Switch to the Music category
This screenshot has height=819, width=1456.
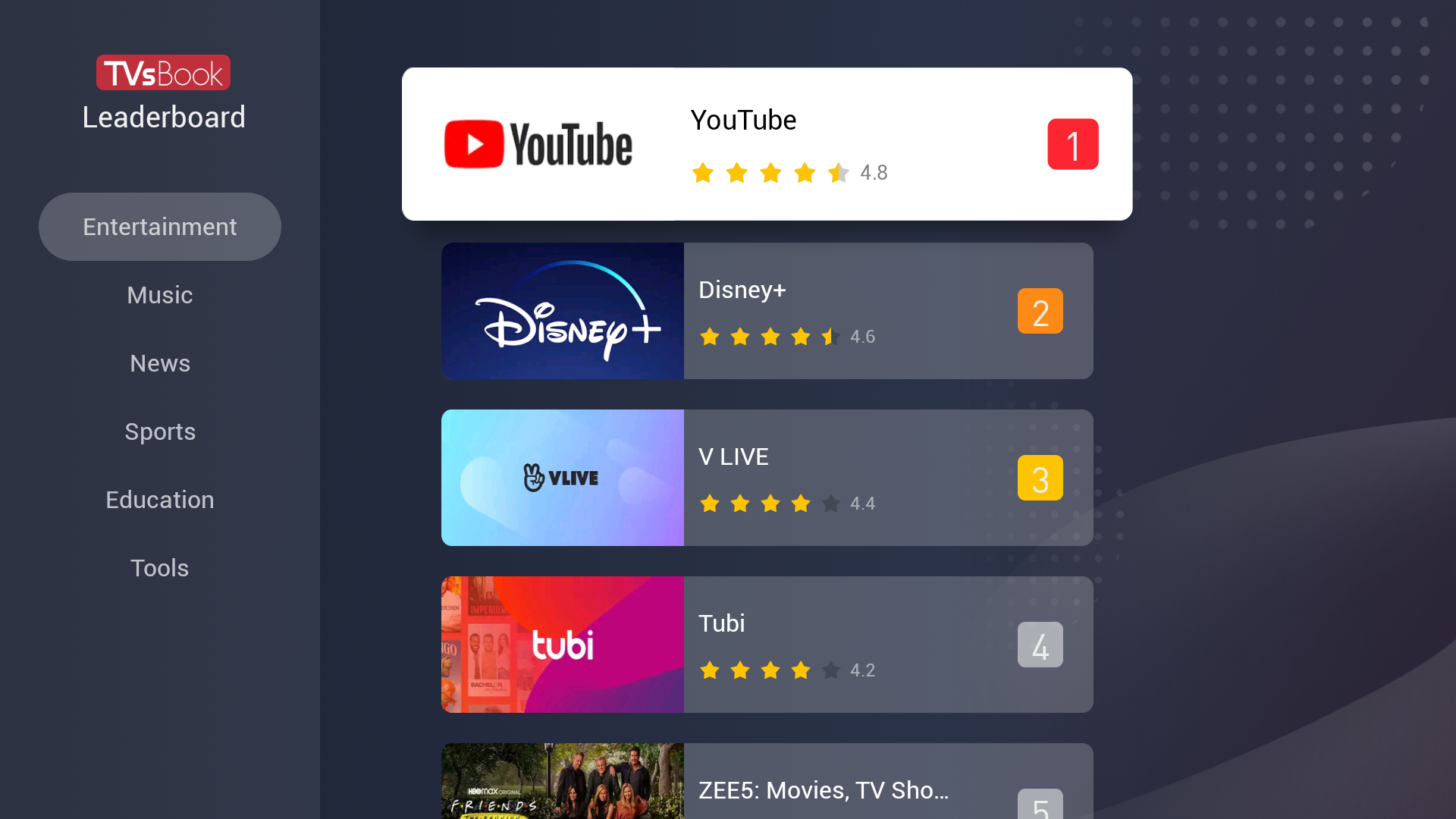pos(159,295)
